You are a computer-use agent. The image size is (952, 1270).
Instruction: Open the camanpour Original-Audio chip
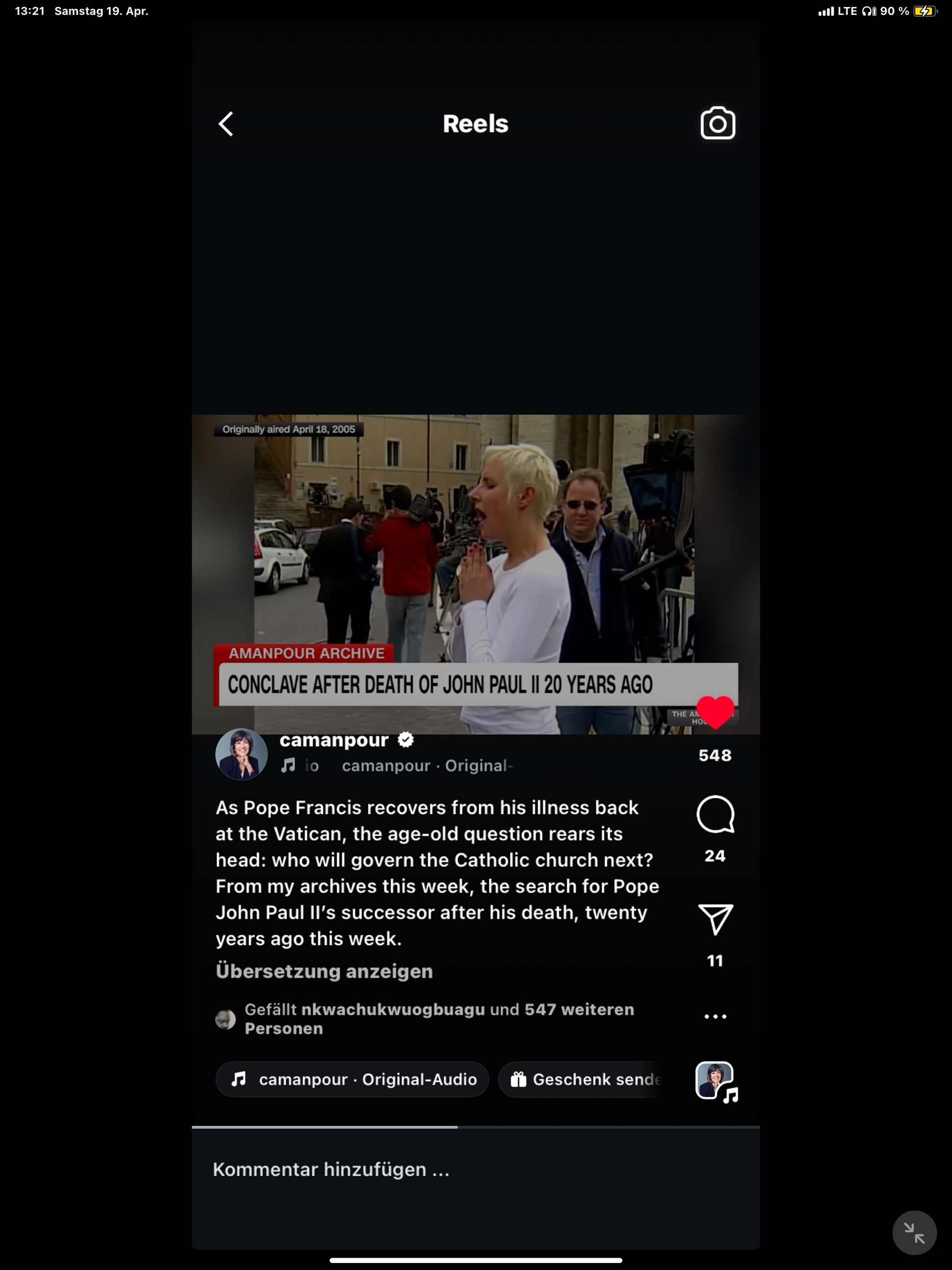352,1080
